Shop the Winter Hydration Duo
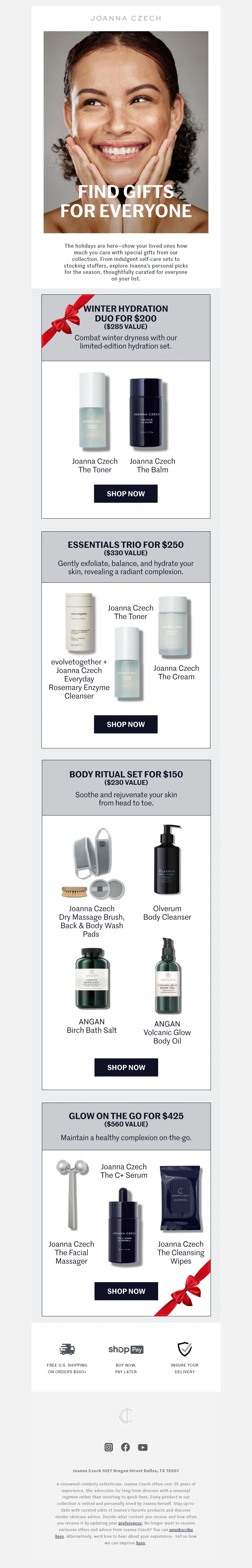The width and height of the screenshot is (252, 1568). pos(125,494)
